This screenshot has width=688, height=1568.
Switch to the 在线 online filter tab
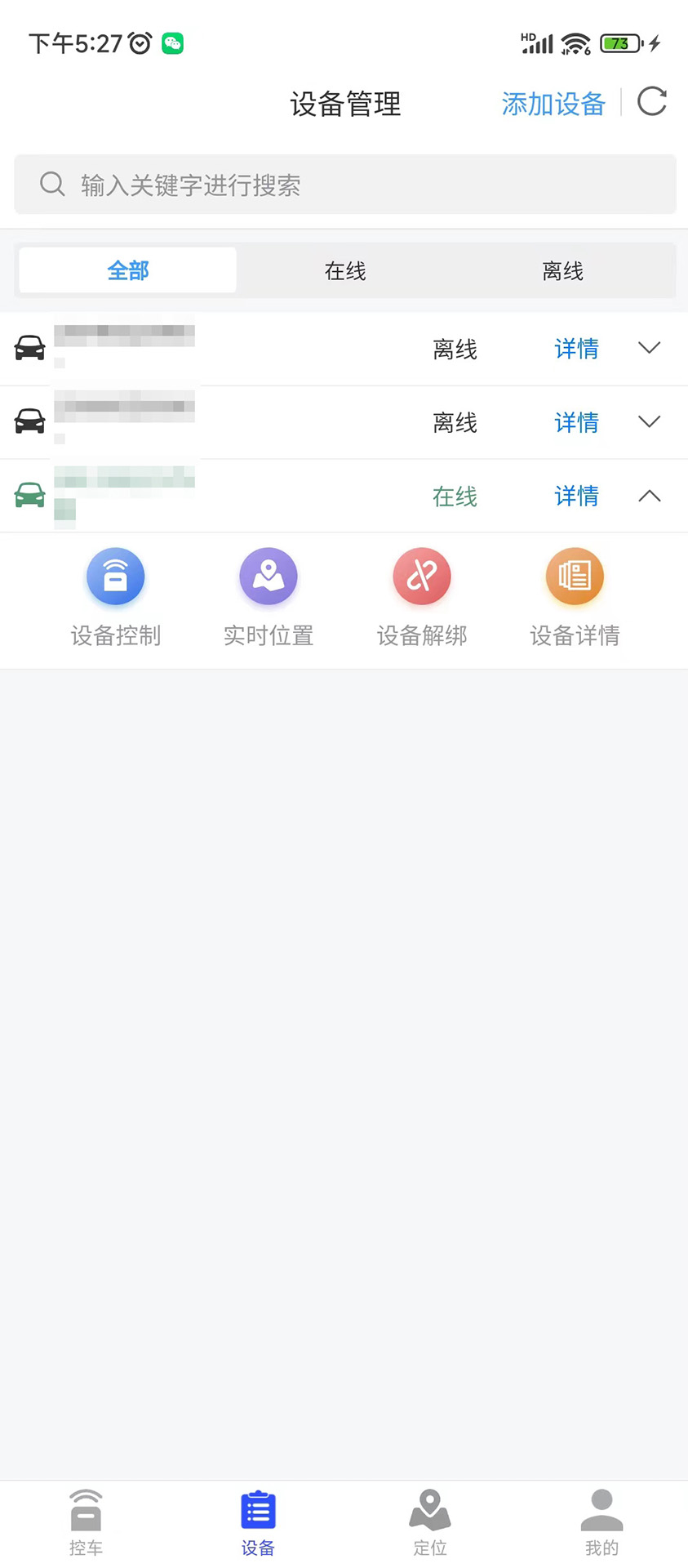344,270
